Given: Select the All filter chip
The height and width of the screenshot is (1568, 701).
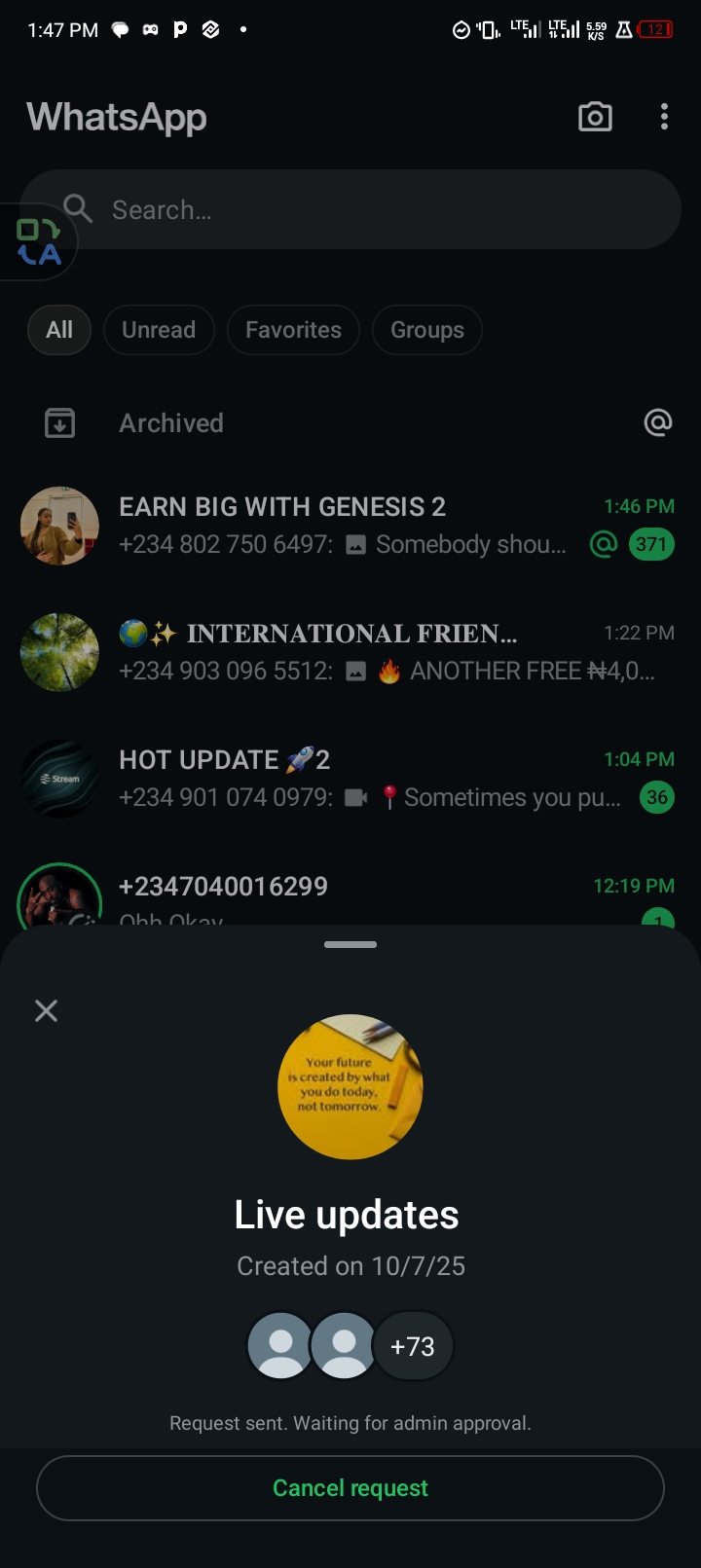Looking at the screenshot, I should point(59,330).
